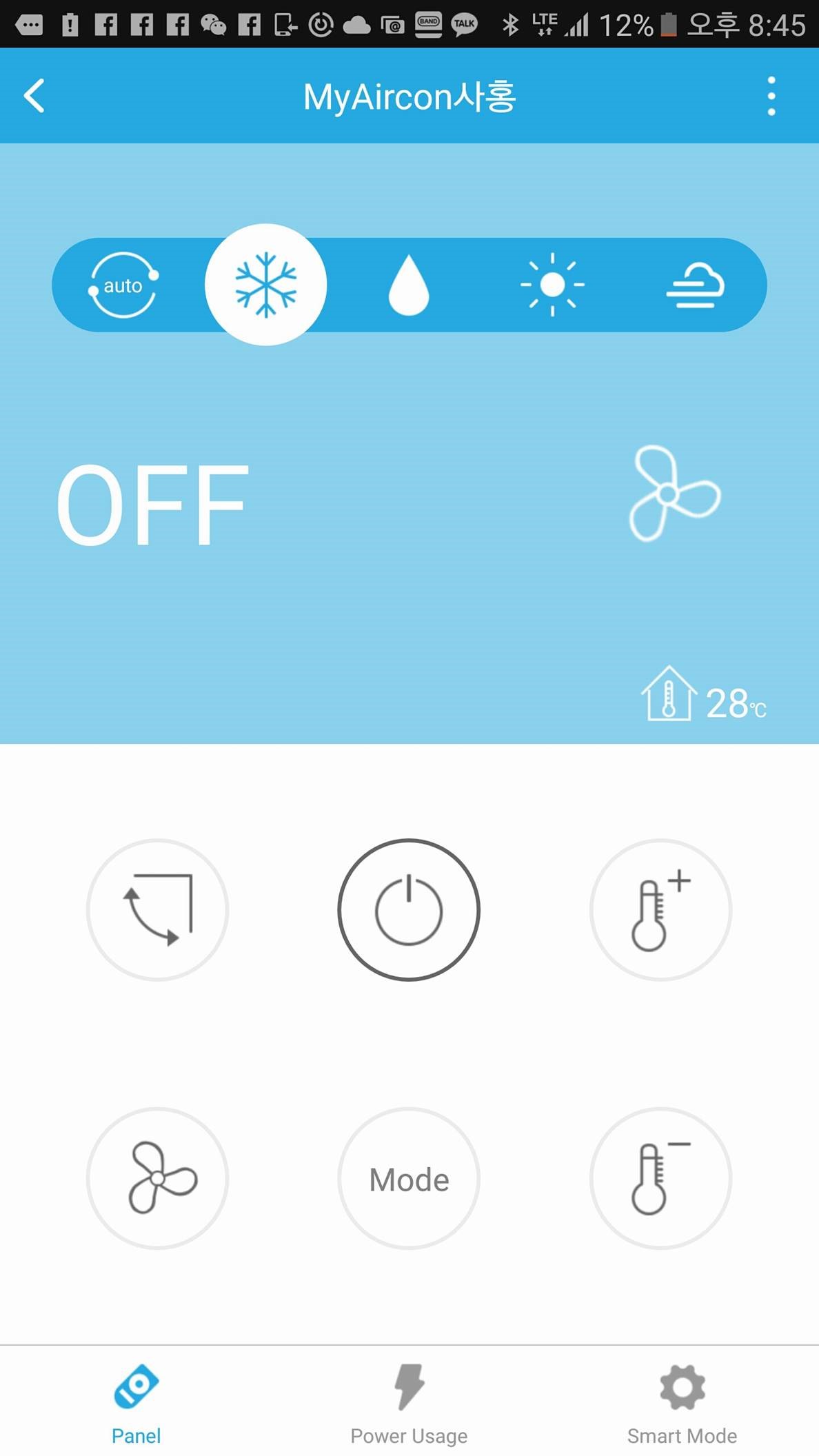
Task: Select the Panel tab
Action: tap(136, 1404)
